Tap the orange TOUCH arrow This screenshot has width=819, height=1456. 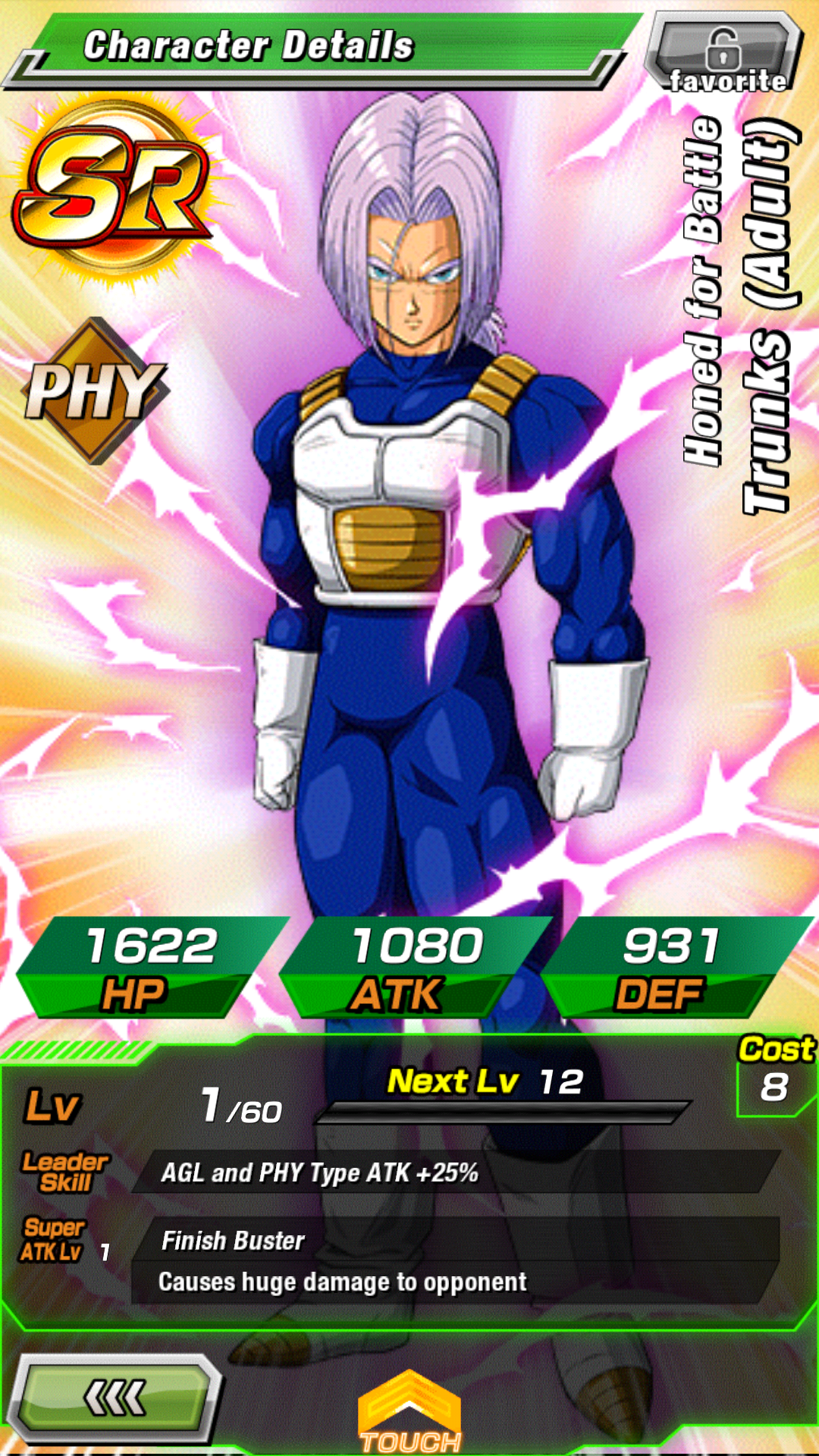pyautogui.click(x=409, y=1412)
